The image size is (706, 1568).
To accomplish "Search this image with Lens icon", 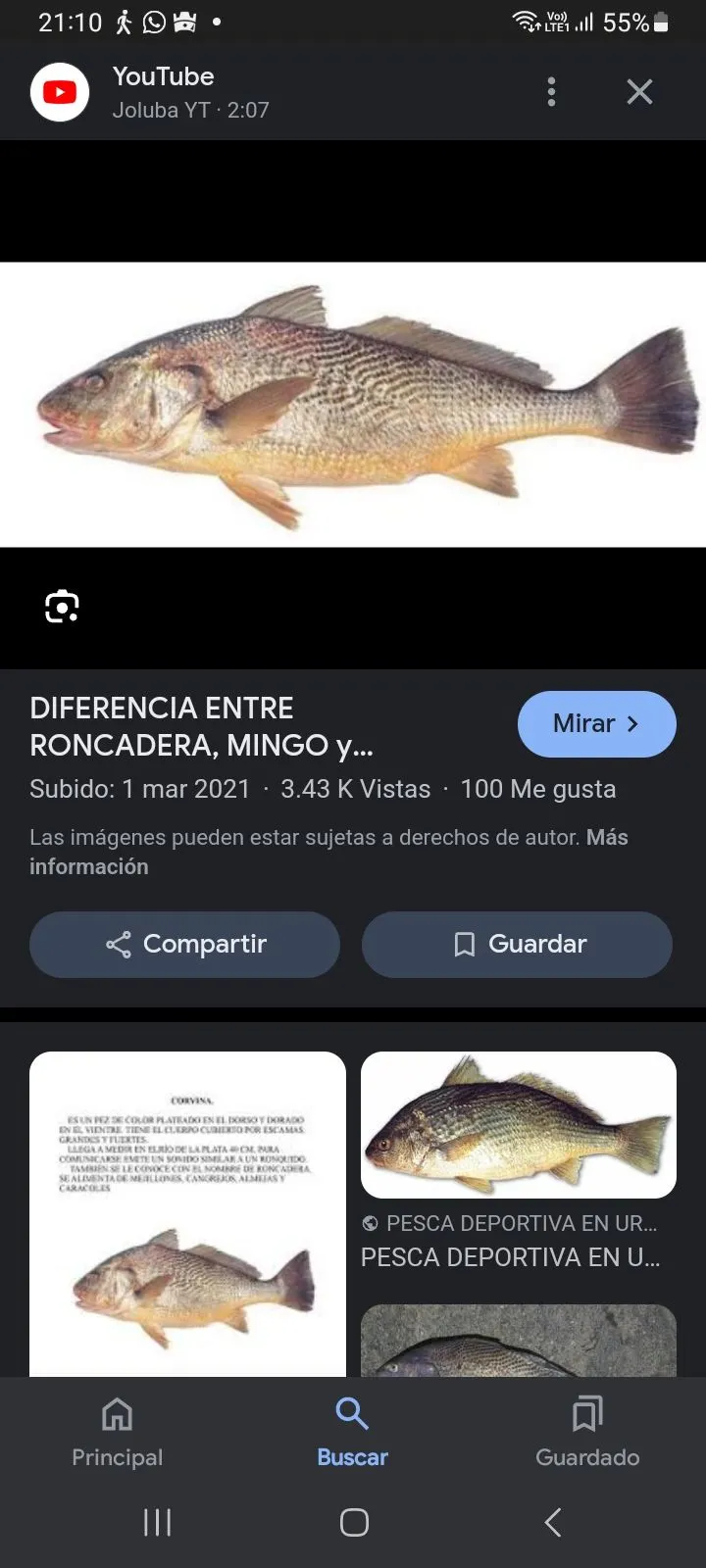I will point(62,607).
